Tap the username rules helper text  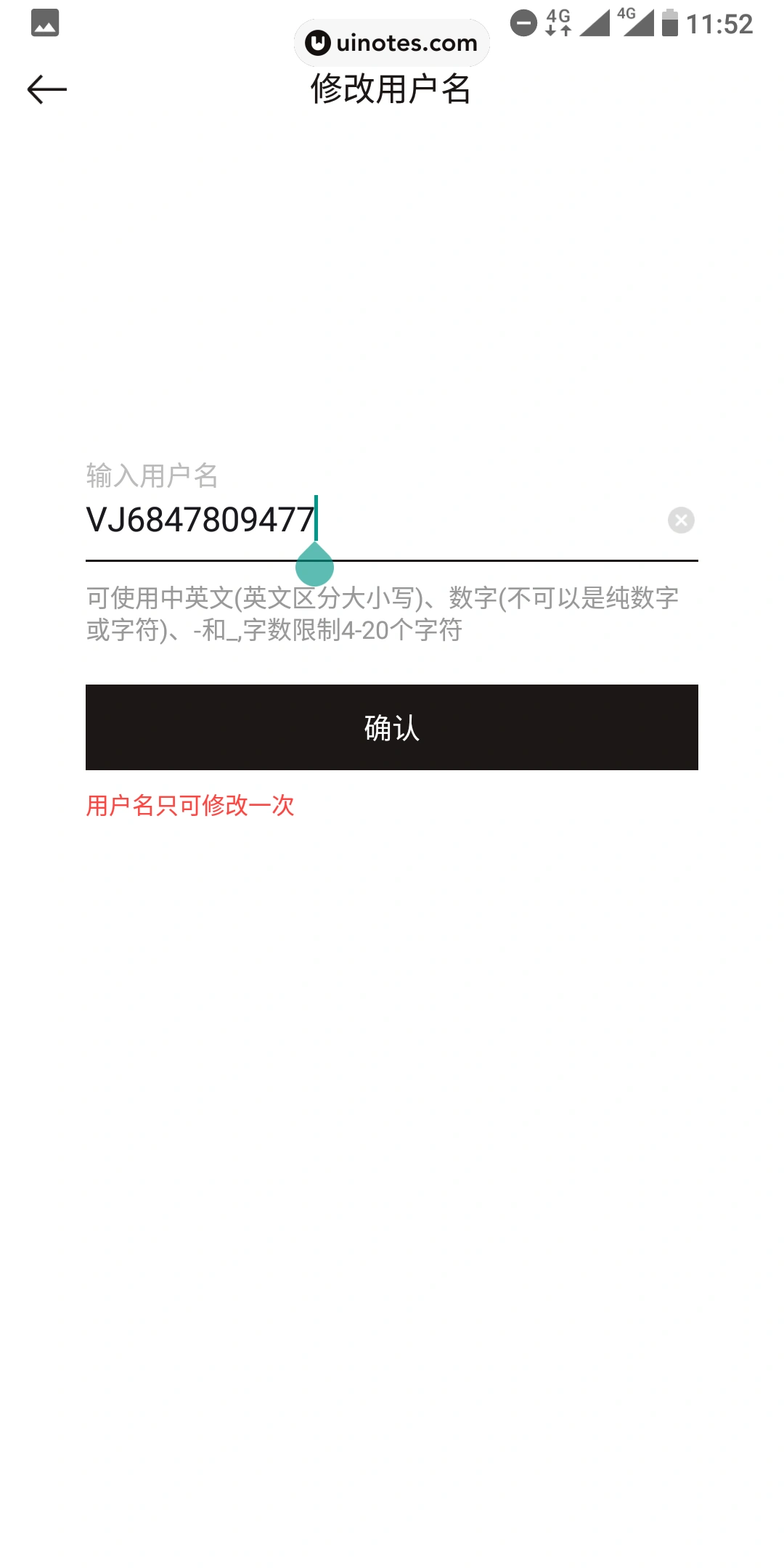(x=383, y=616)
